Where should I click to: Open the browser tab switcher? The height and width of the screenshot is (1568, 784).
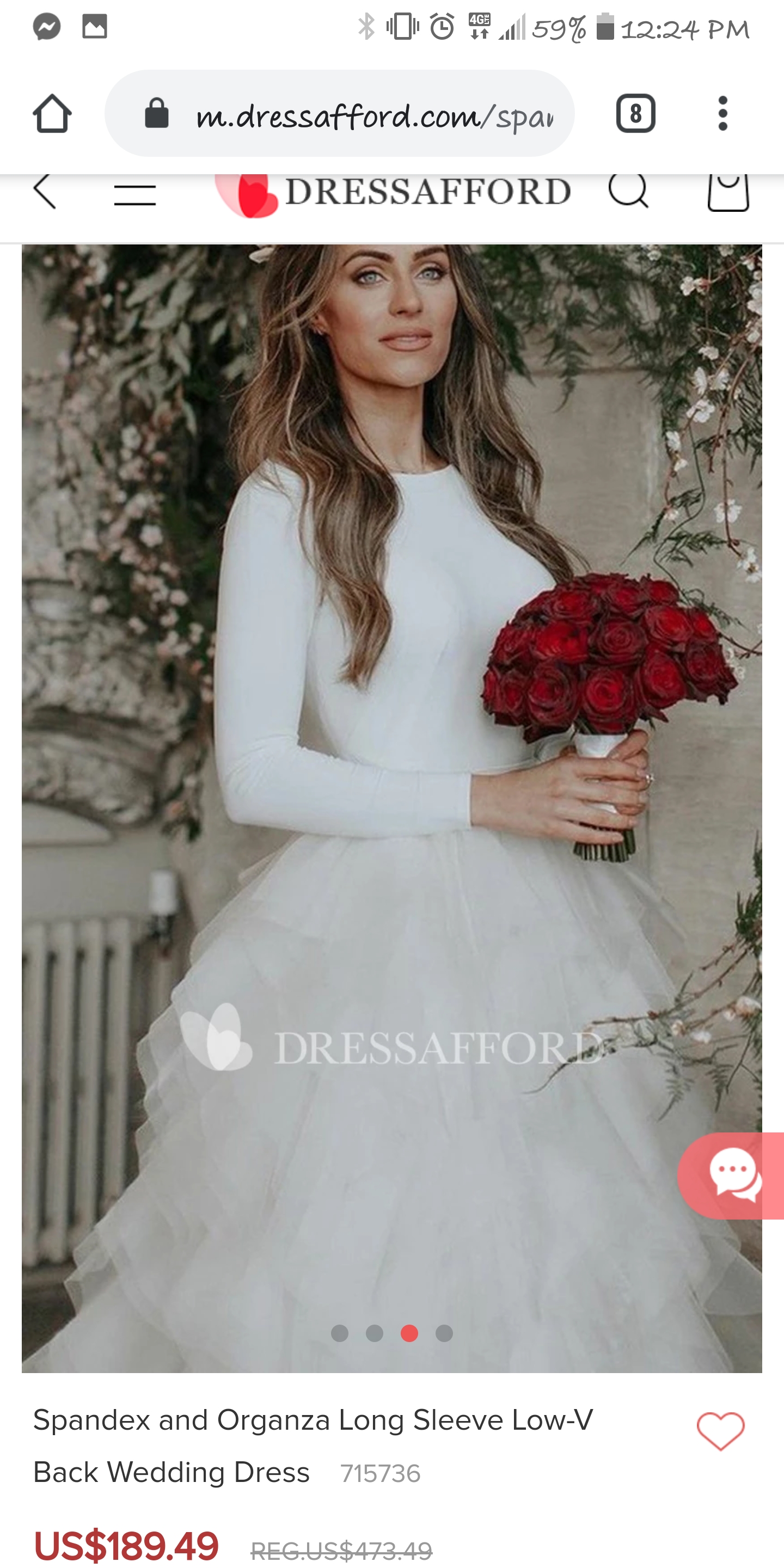635,114
